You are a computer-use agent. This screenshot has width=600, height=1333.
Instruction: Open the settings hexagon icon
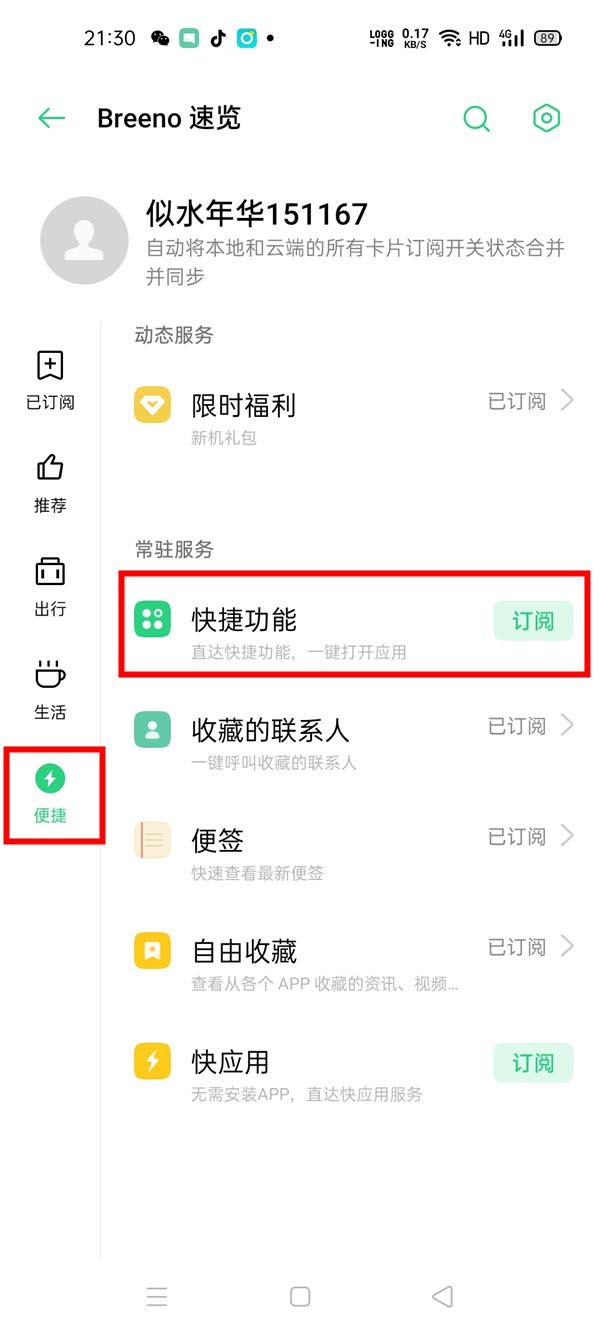point(545,118)
